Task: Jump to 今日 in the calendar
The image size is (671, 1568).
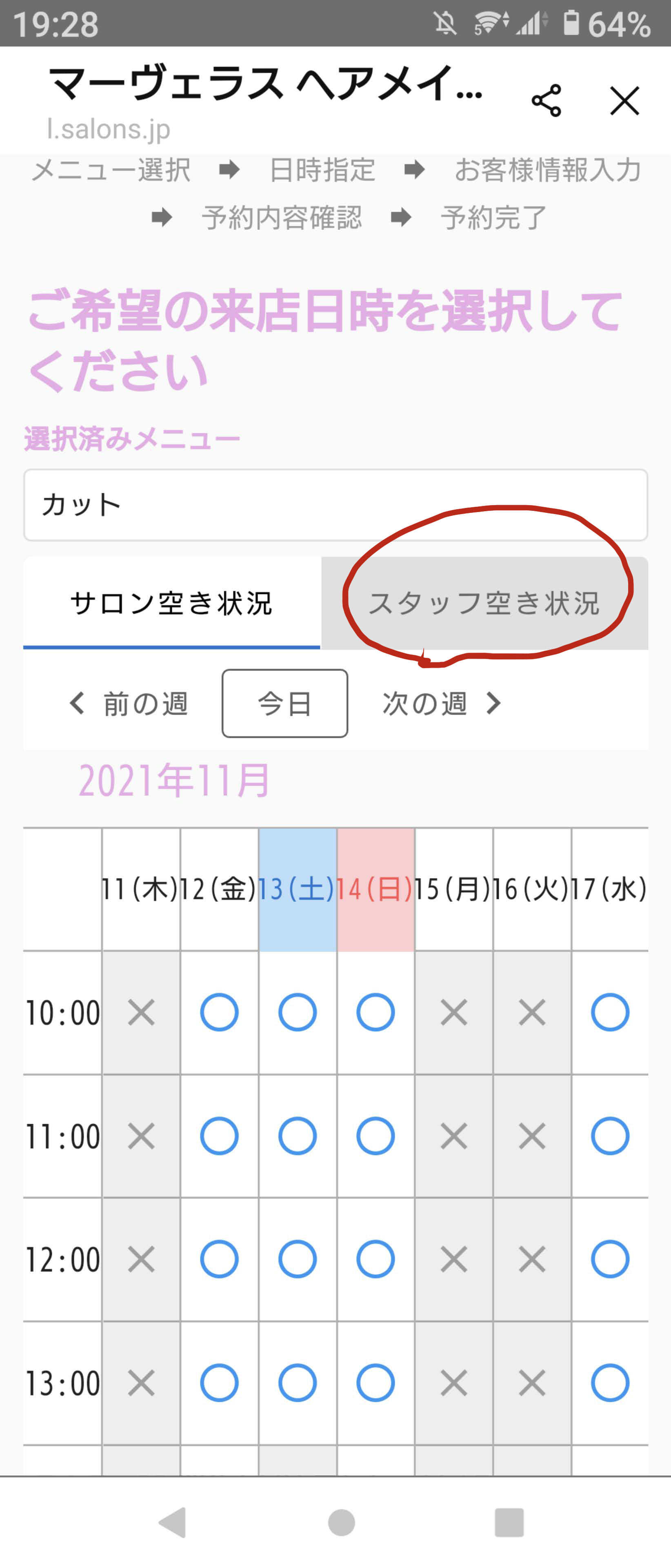Action: pos(285,704)
